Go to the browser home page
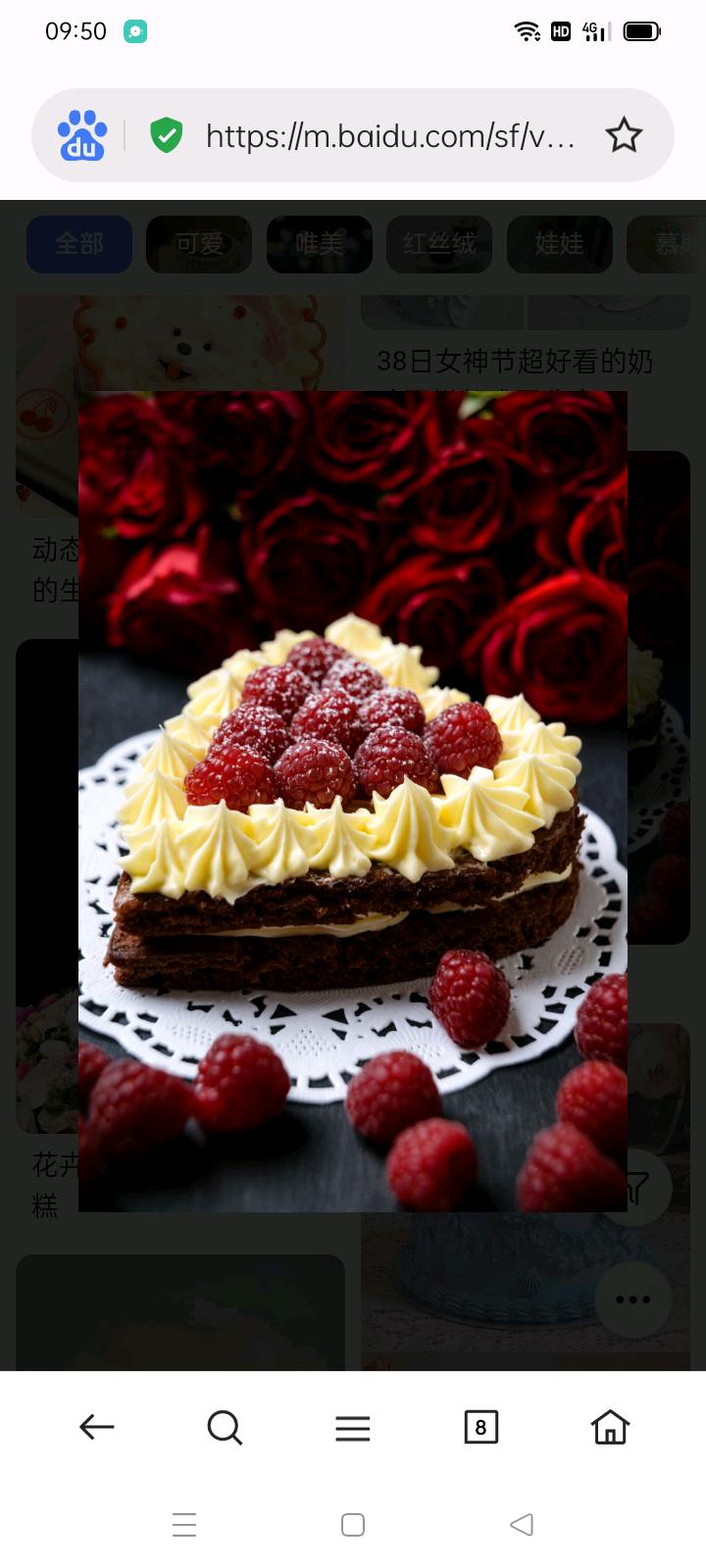Viewport: 706px width, 1568px height. point(610,1427)
